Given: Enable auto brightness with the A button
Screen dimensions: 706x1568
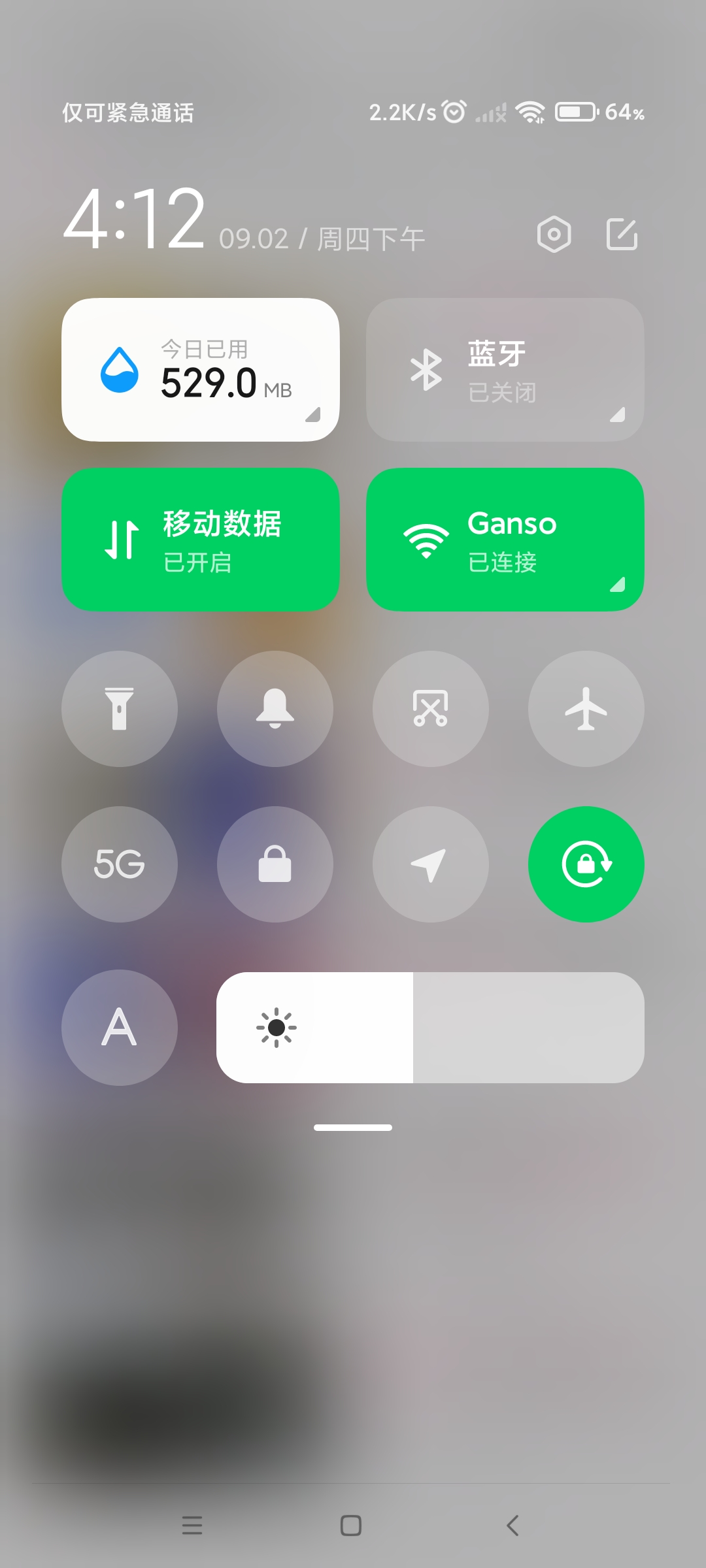Looking at the screenshot, I should click(120, 1028).
